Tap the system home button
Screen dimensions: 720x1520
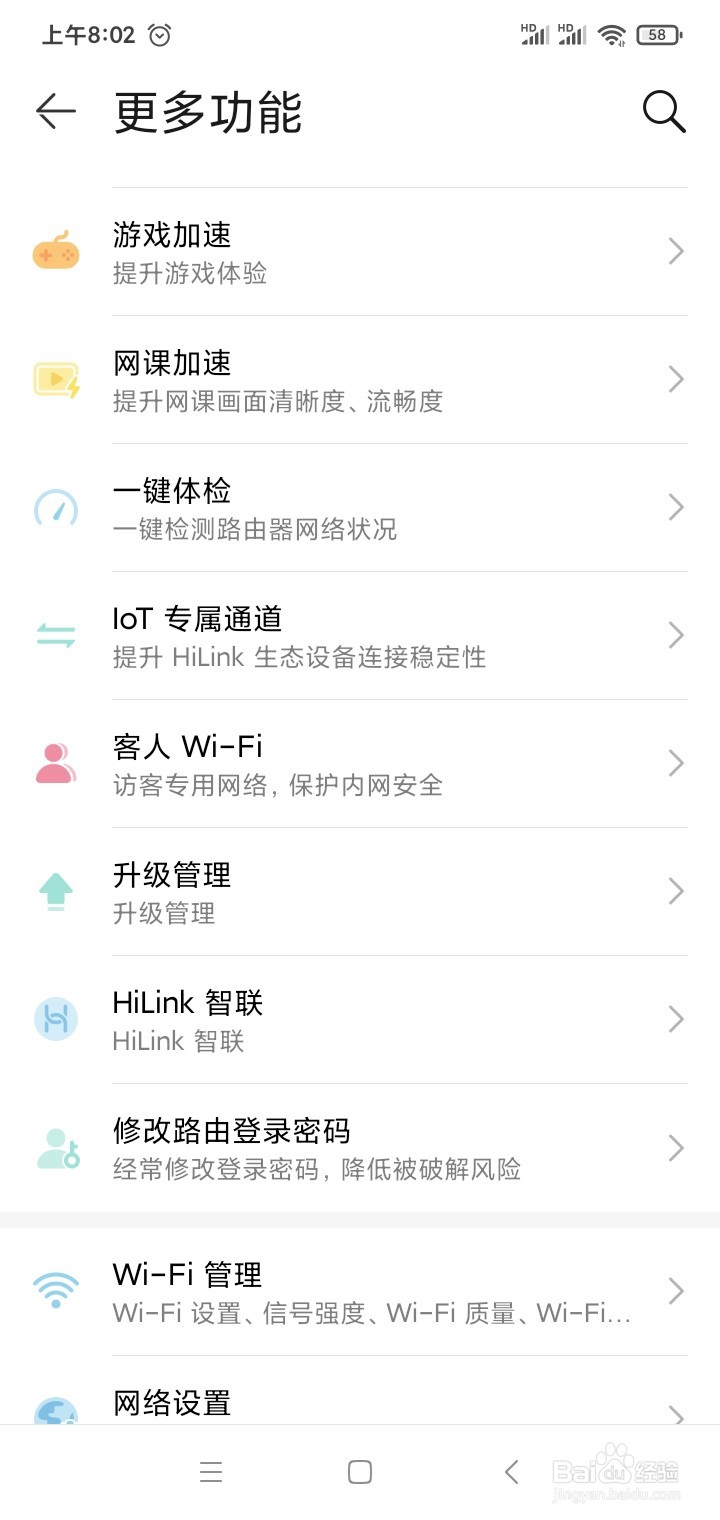click(360, 1472)
